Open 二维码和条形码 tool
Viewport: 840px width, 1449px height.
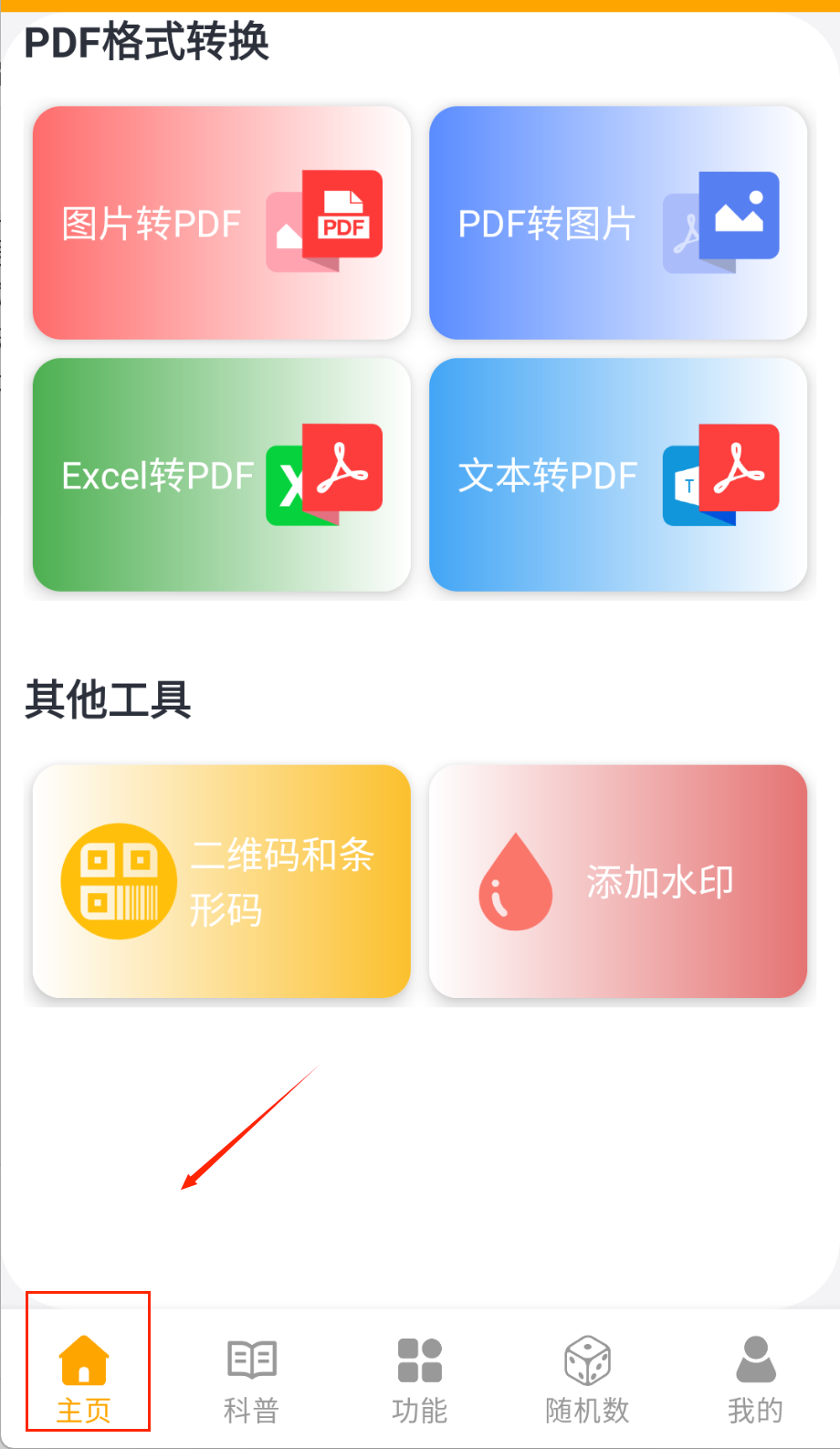(x=222, y=881)
